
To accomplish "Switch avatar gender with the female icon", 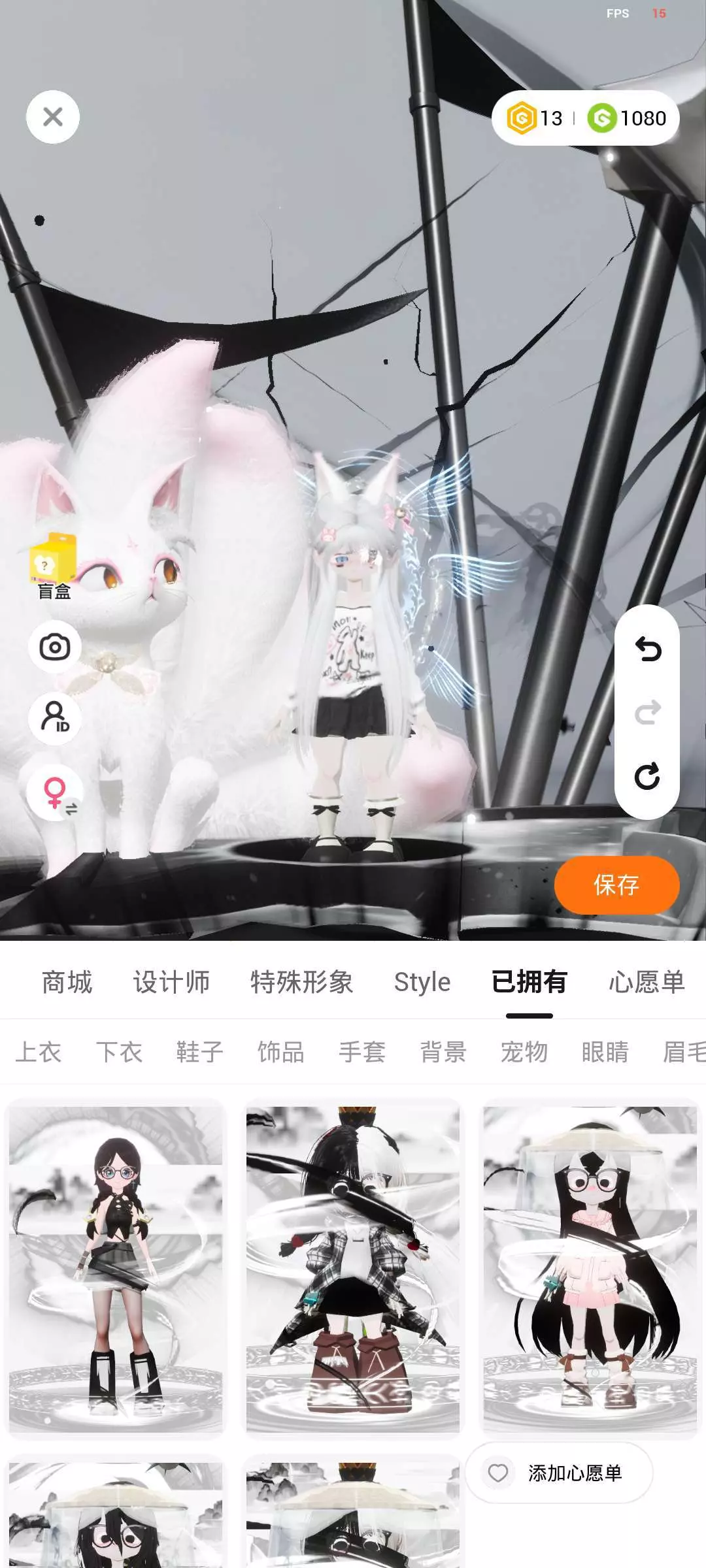I will point(55,792).
